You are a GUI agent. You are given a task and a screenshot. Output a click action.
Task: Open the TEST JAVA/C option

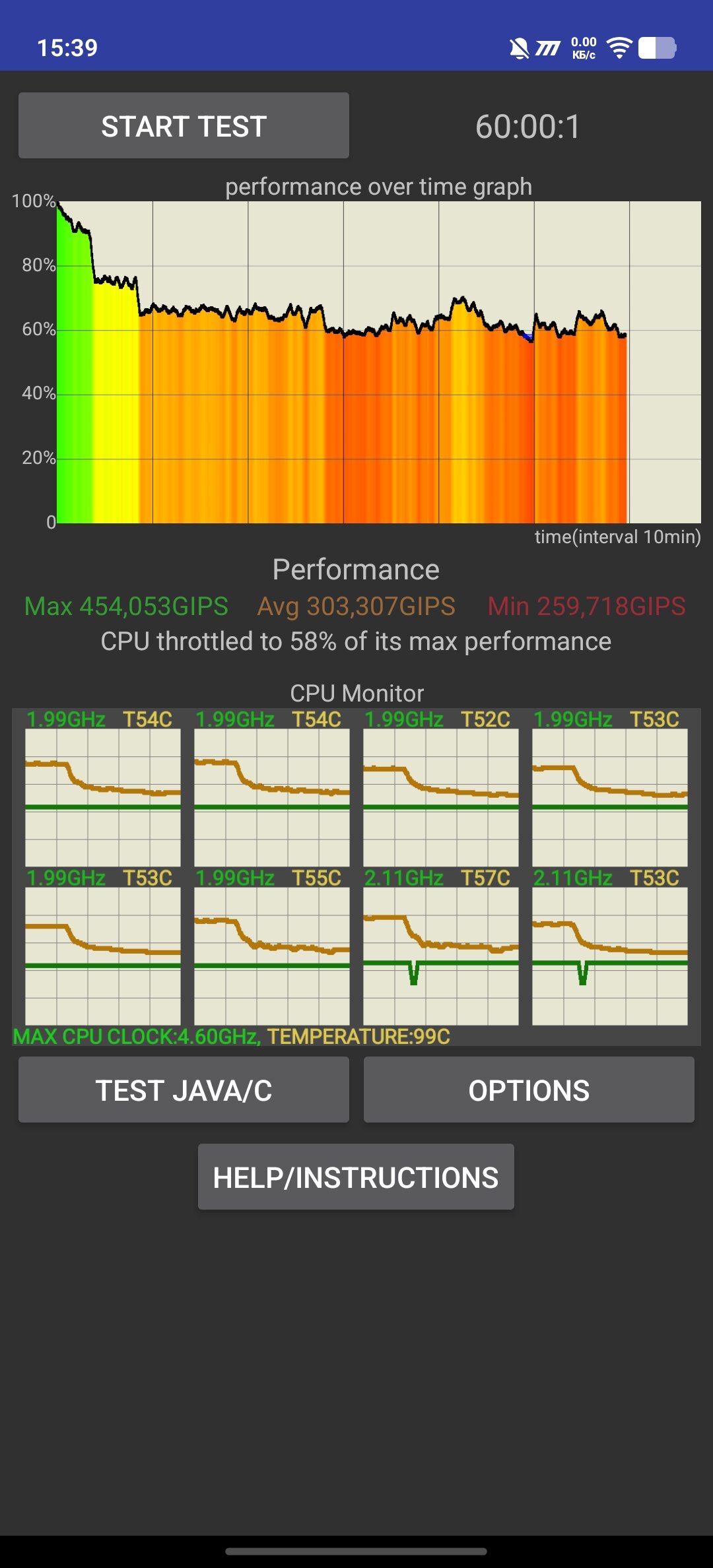(x=184, y=1090)
